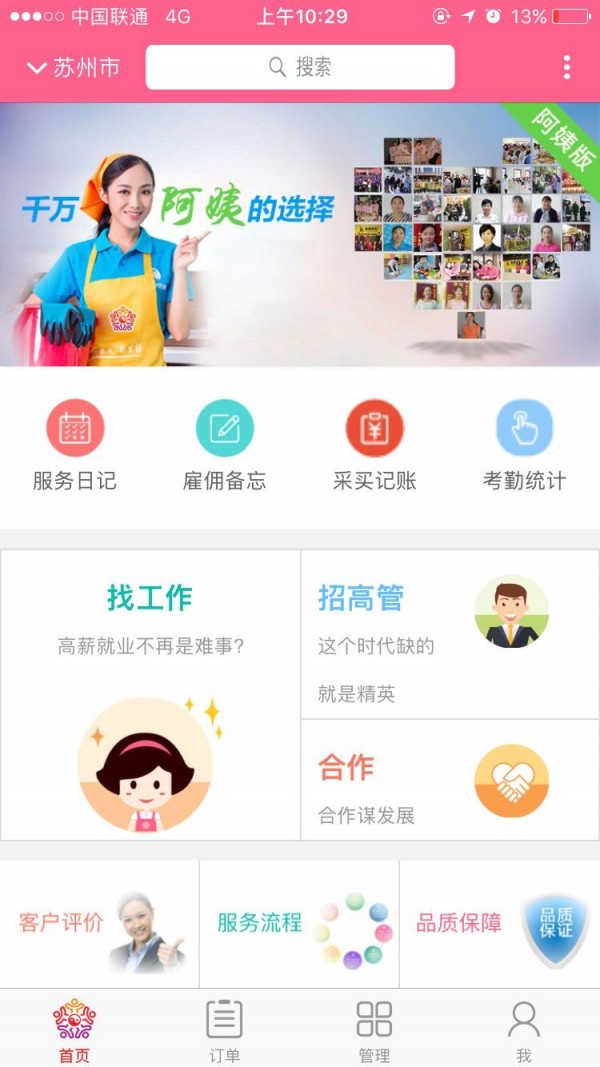Open the 合作 cooperation card

[450, 780]
